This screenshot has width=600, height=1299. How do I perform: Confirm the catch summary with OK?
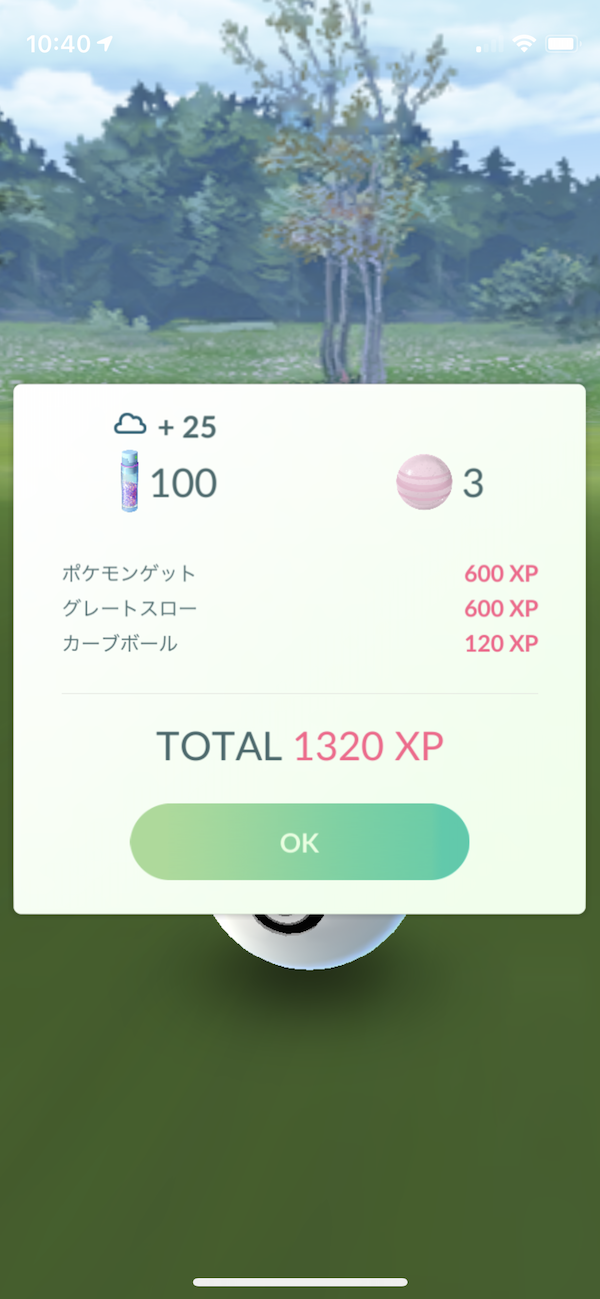click(299, 842)
